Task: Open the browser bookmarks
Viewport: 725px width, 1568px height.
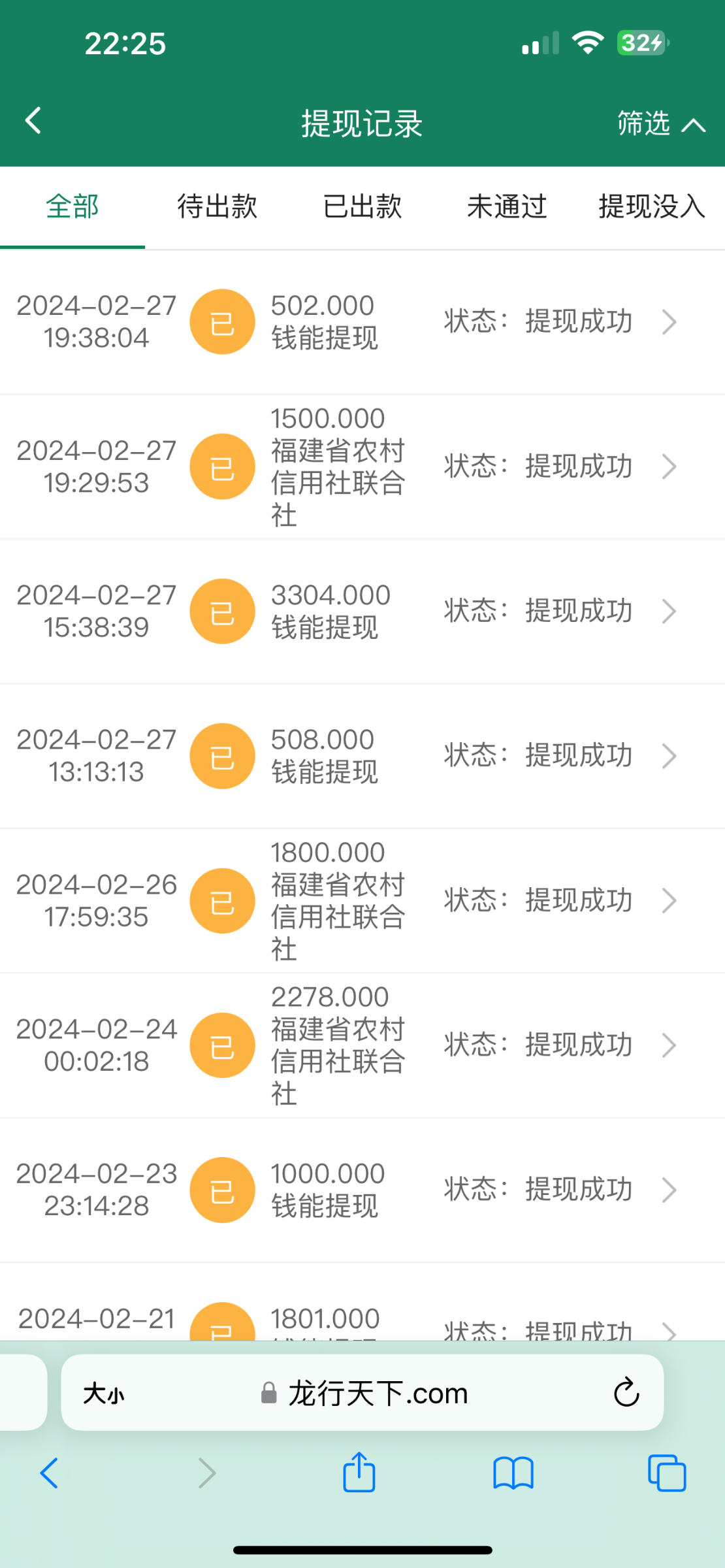Action: coord(513,1473)
